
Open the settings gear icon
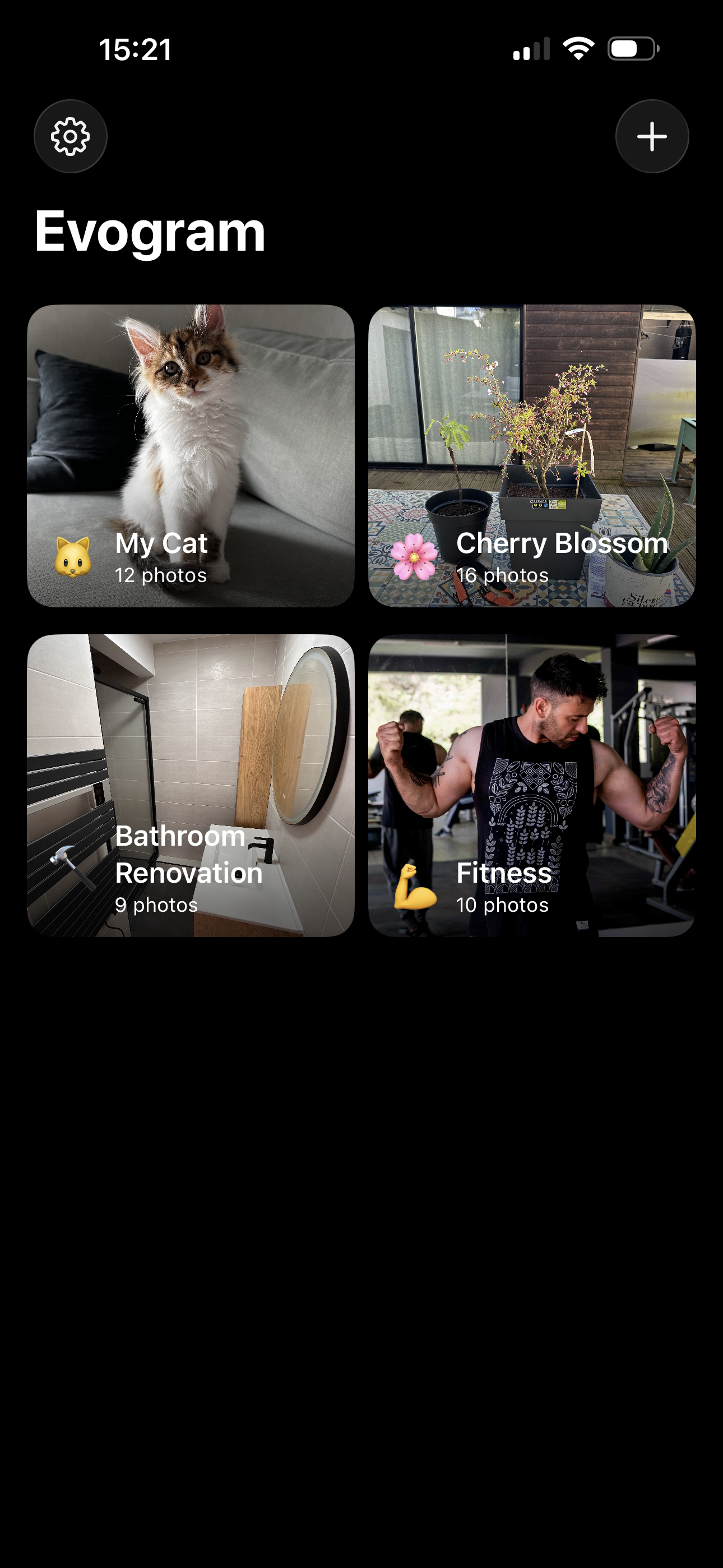pos(71,136)
